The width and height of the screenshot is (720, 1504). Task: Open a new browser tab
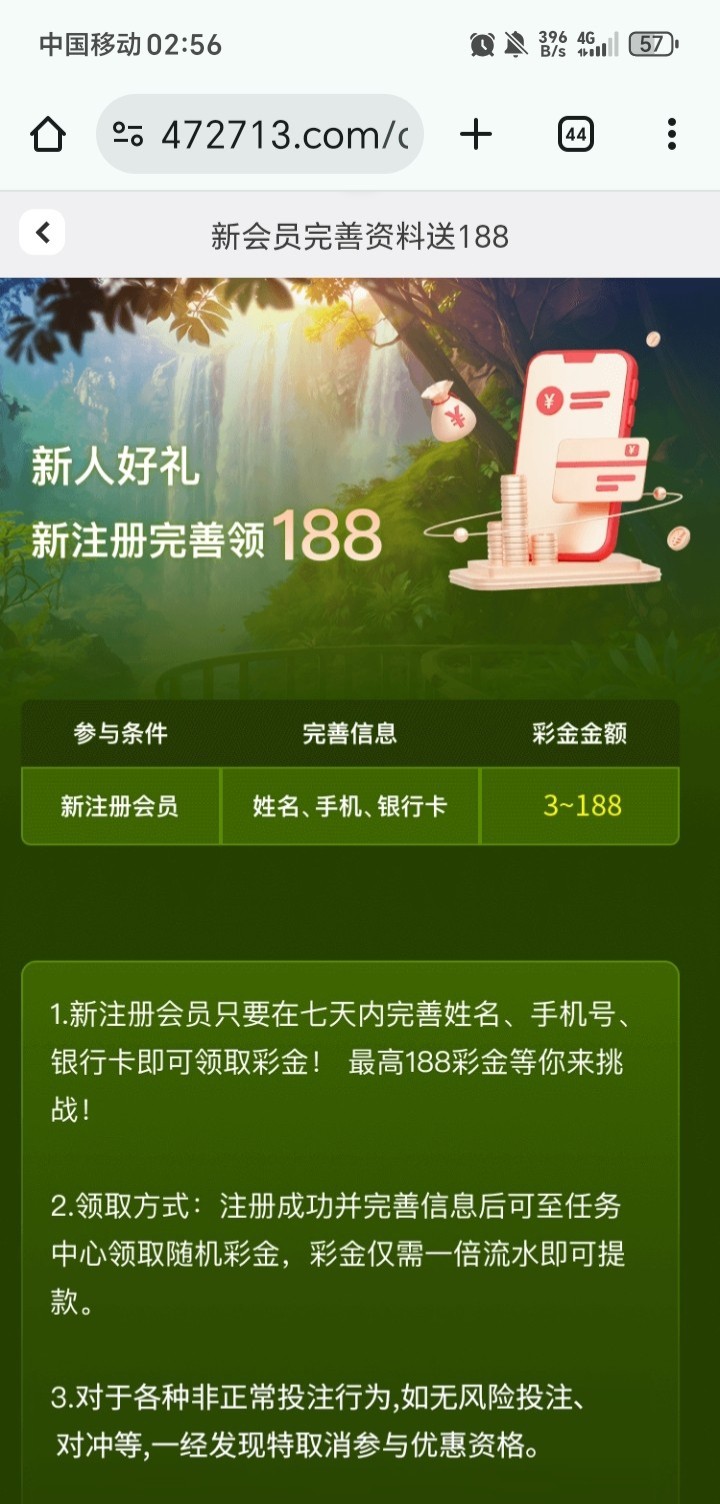point(476,134)
